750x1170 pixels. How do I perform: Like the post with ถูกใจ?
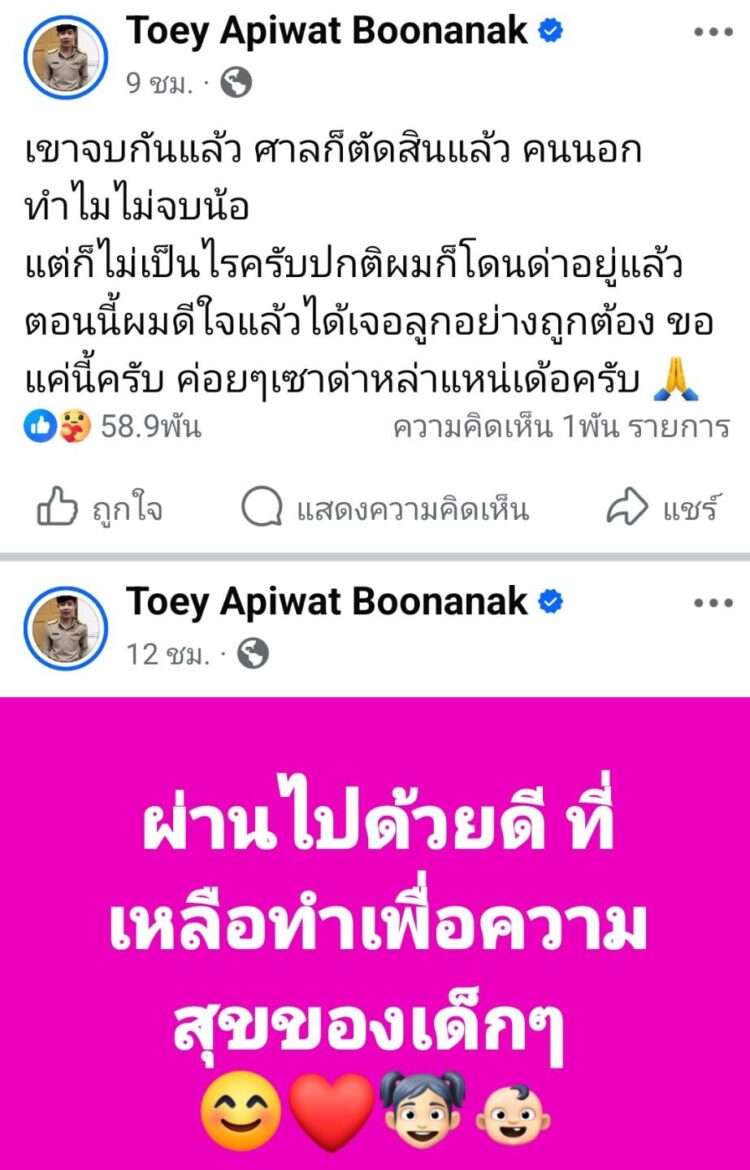click(x=100, y=510)
